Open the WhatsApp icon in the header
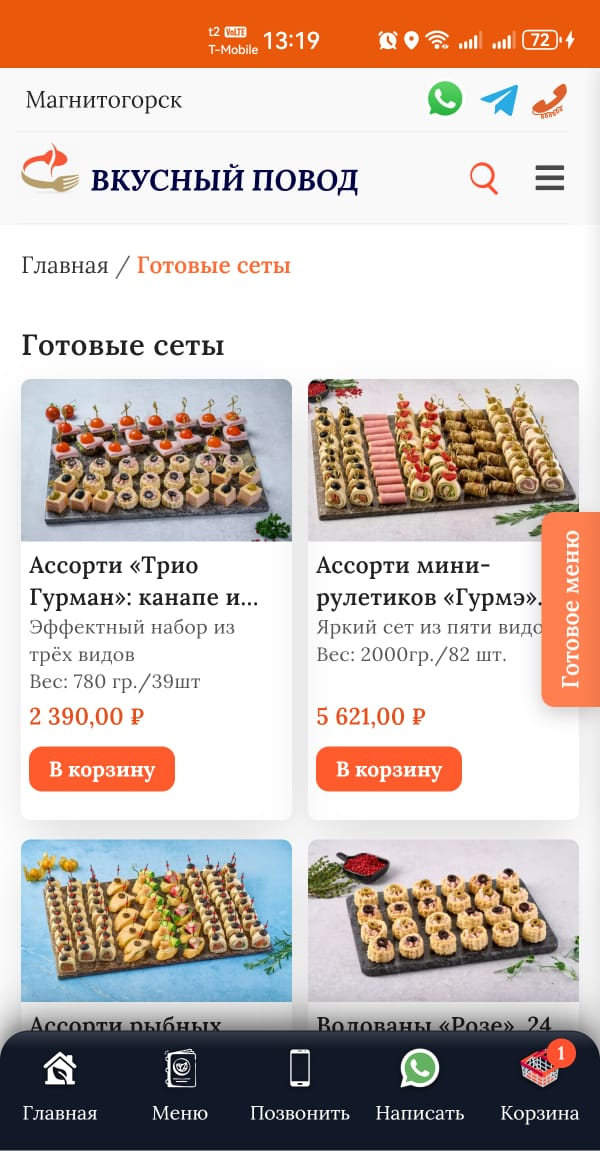The height and width of the screenshot is (1151, 600). pyautogui.click(x=445, y=99)
